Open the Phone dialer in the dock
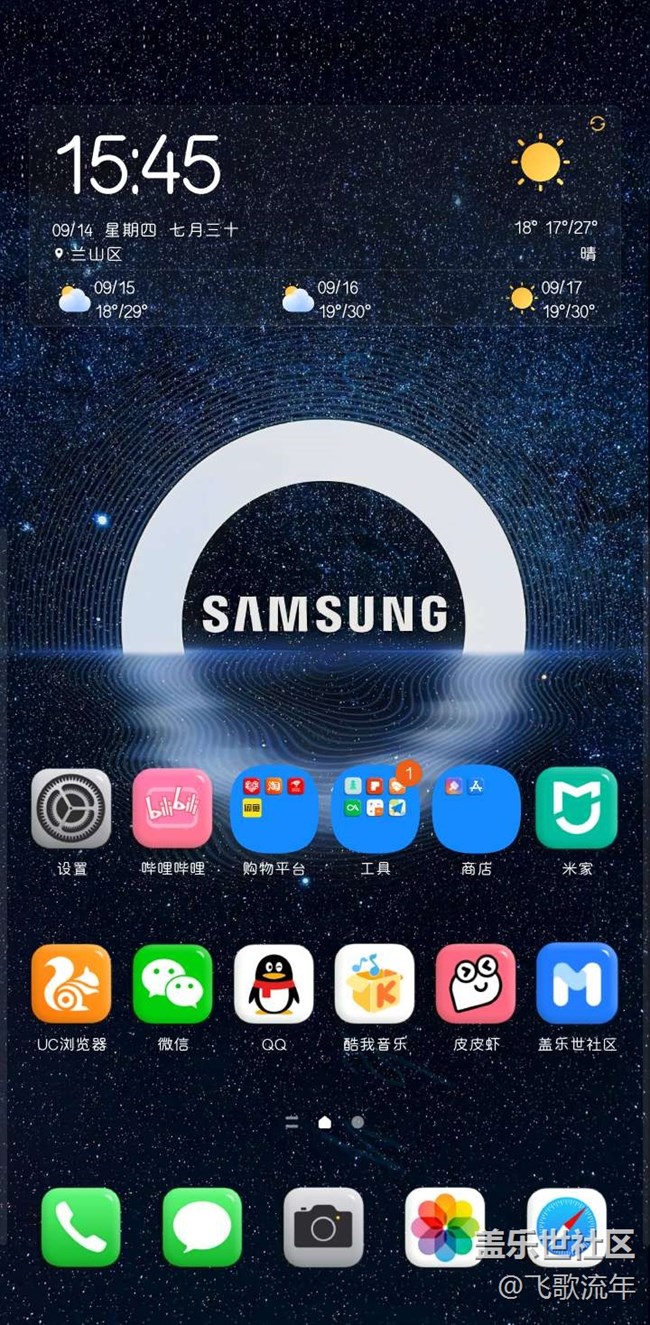Screen dimensions: 650x1325 pyautogui.click(x=81, y=1227)
